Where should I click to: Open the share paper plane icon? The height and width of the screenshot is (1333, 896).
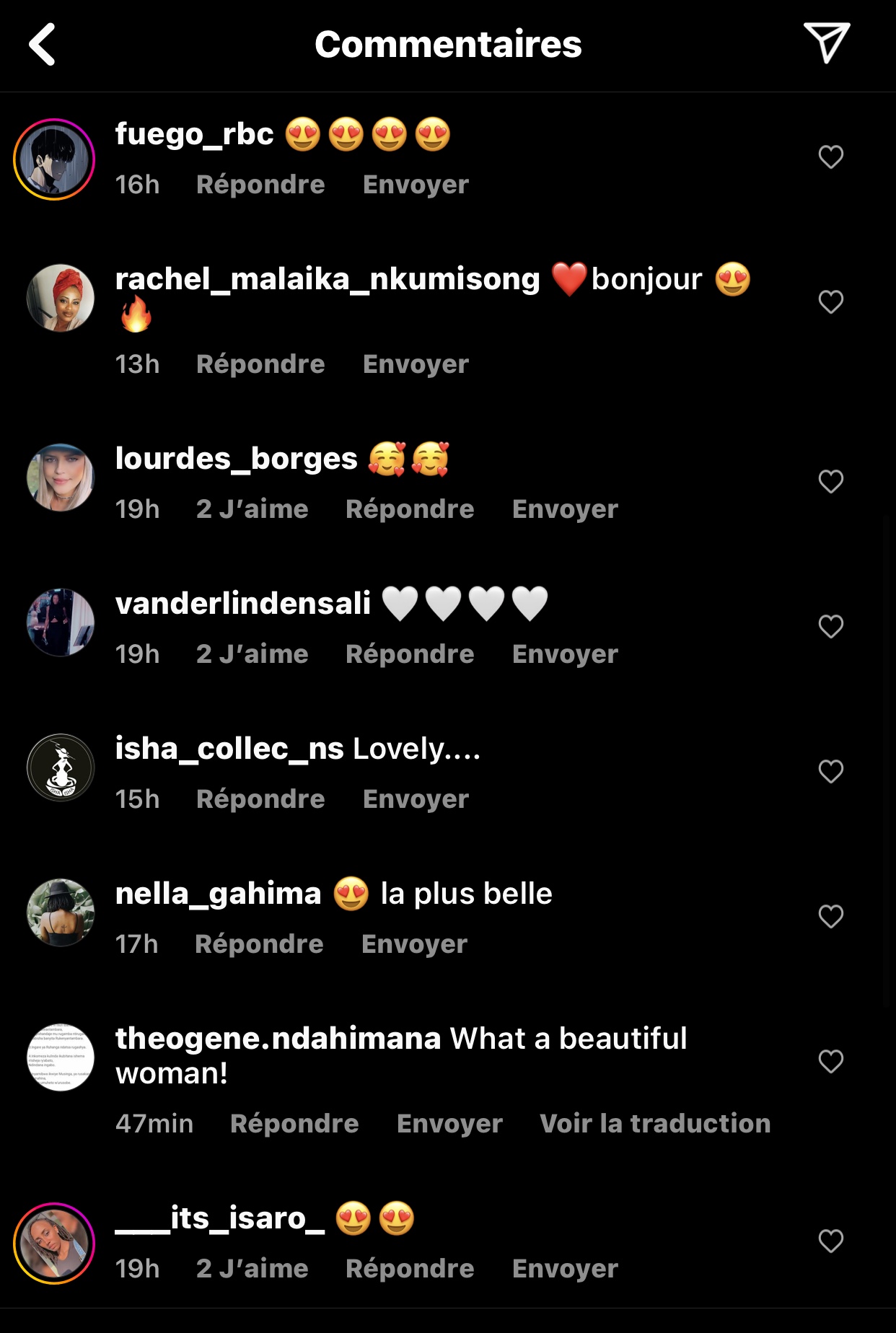827,43
